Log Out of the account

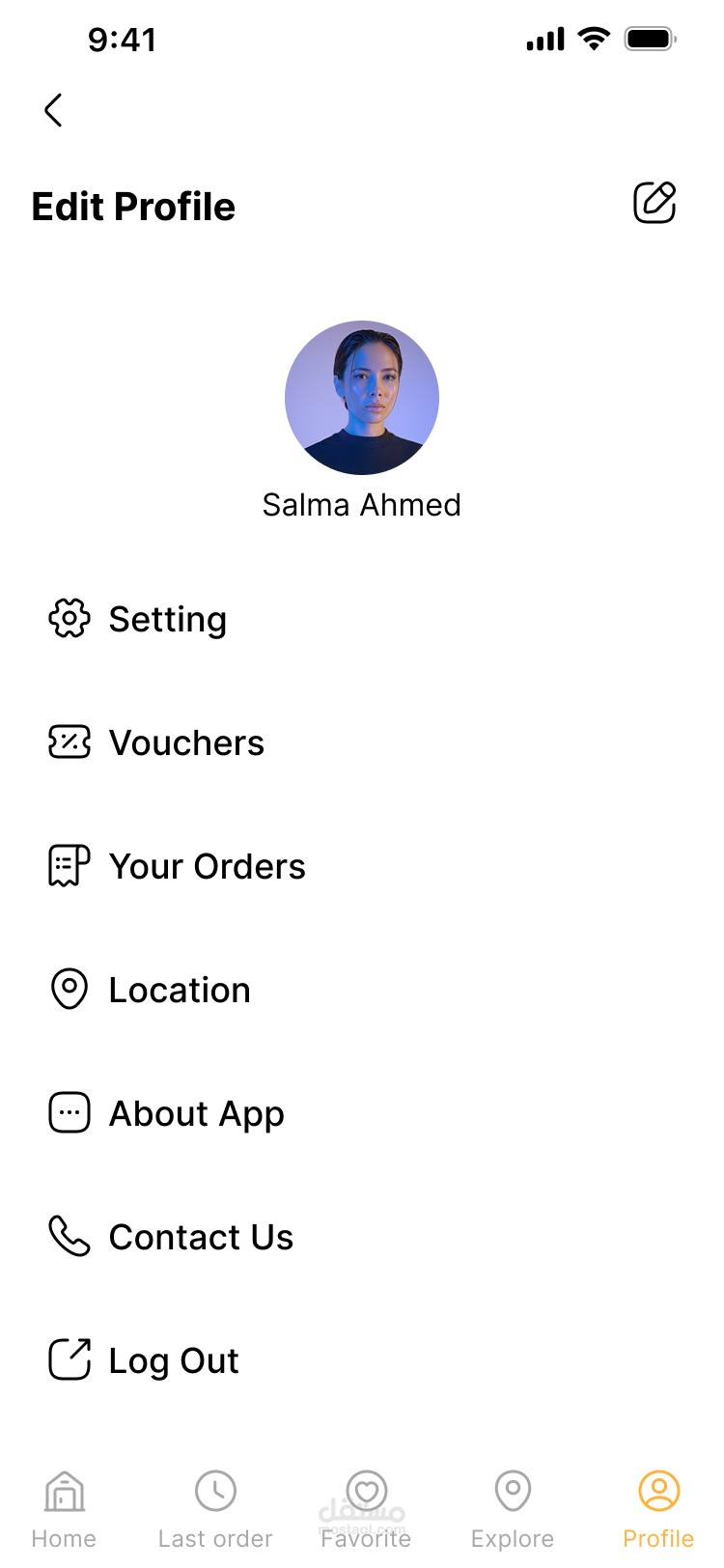(x=174, y=1360)
